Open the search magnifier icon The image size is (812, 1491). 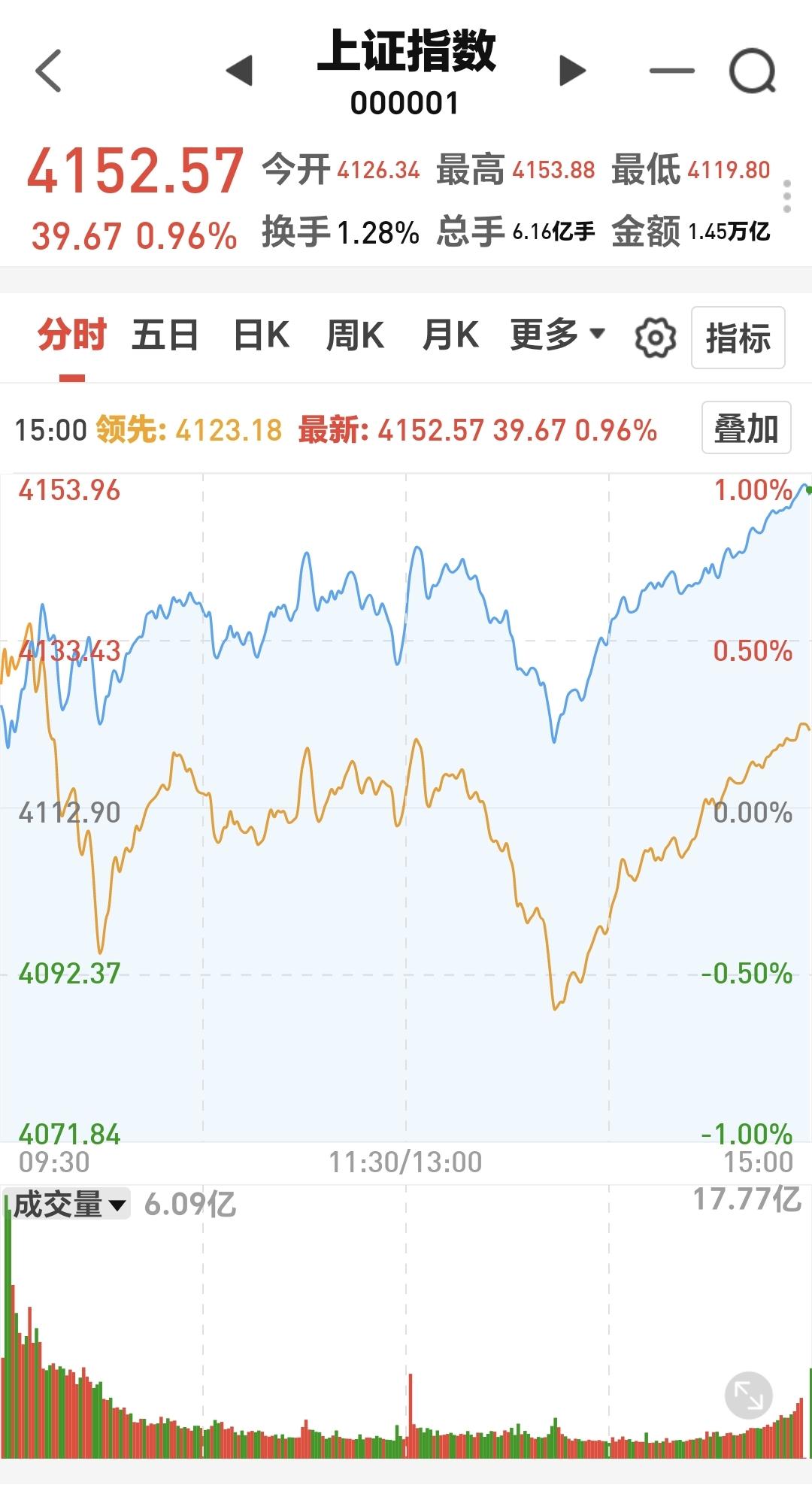(x=753, y=71)
